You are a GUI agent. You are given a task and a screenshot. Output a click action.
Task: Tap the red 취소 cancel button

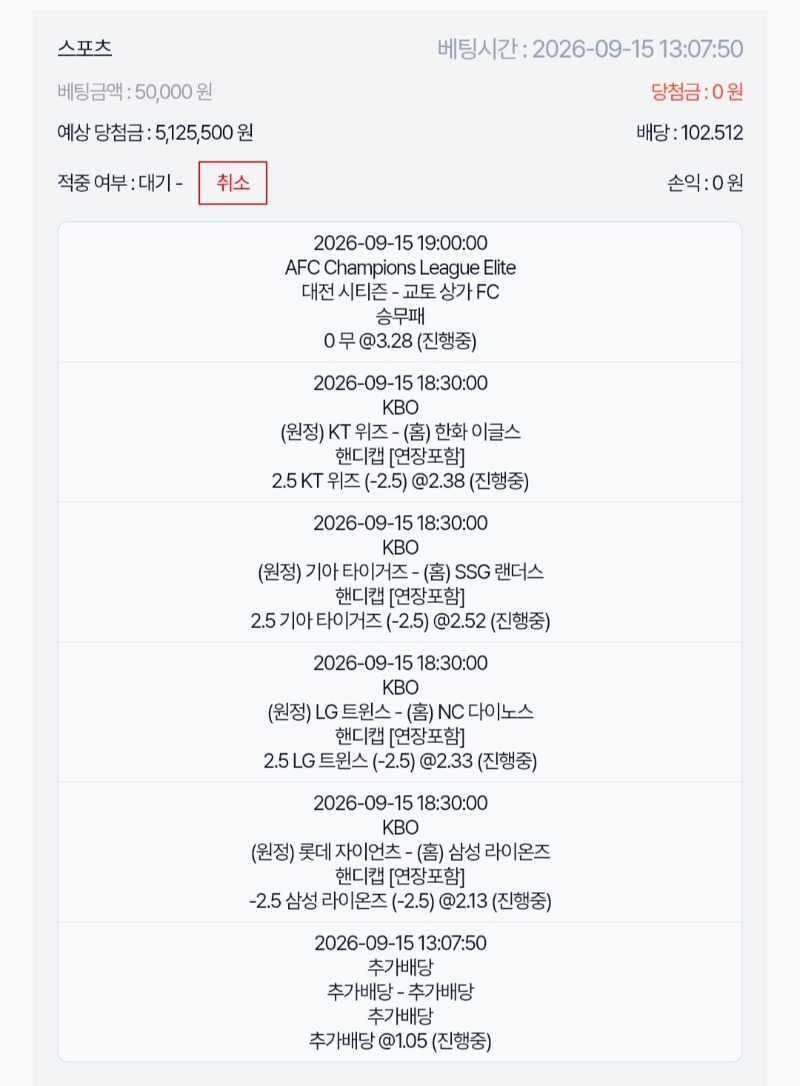[x=233, y=183]
